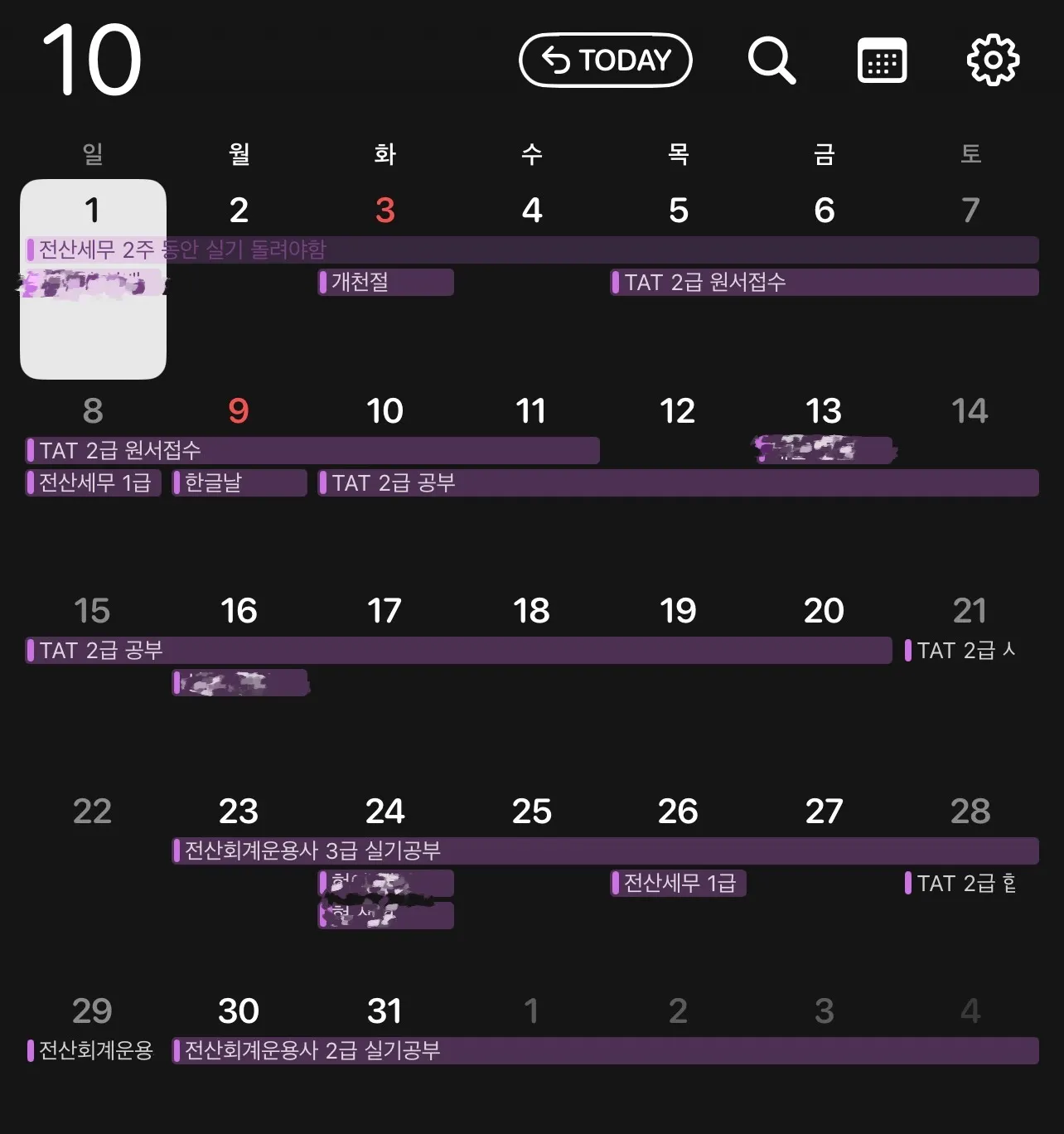Screen dimensions: 1064x1134
Task: Open 전산세무 1급 event on the 26th
Action: click(x=679, y=883)
